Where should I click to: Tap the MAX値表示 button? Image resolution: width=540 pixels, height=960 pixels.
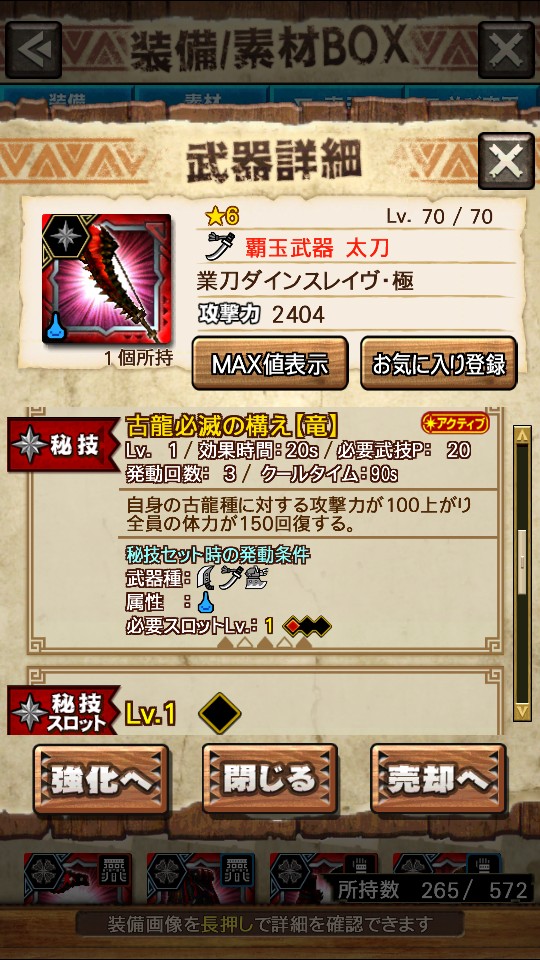point(270,363)
